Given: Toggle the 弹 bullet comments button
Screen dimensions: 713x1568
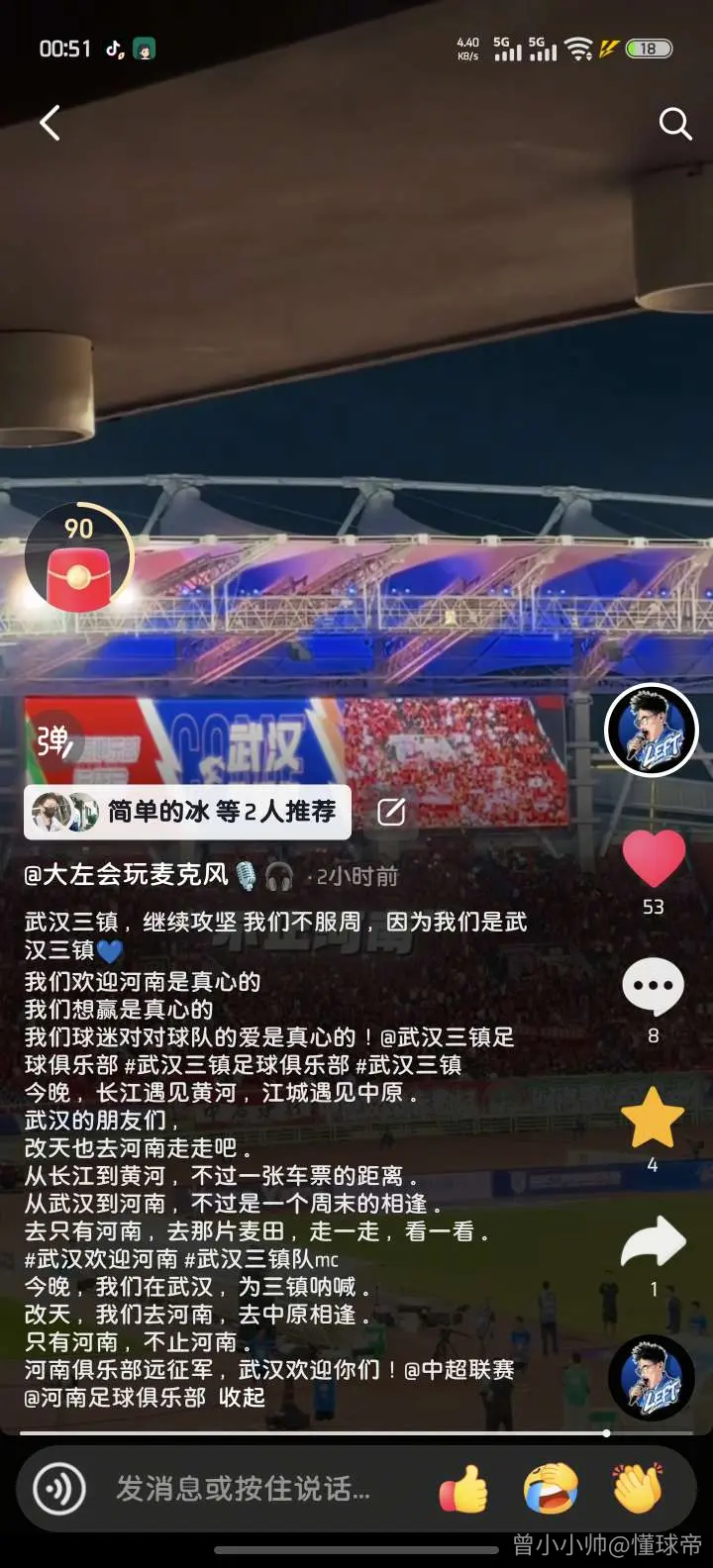Looking at the screenshot, I should click(54, 740).
